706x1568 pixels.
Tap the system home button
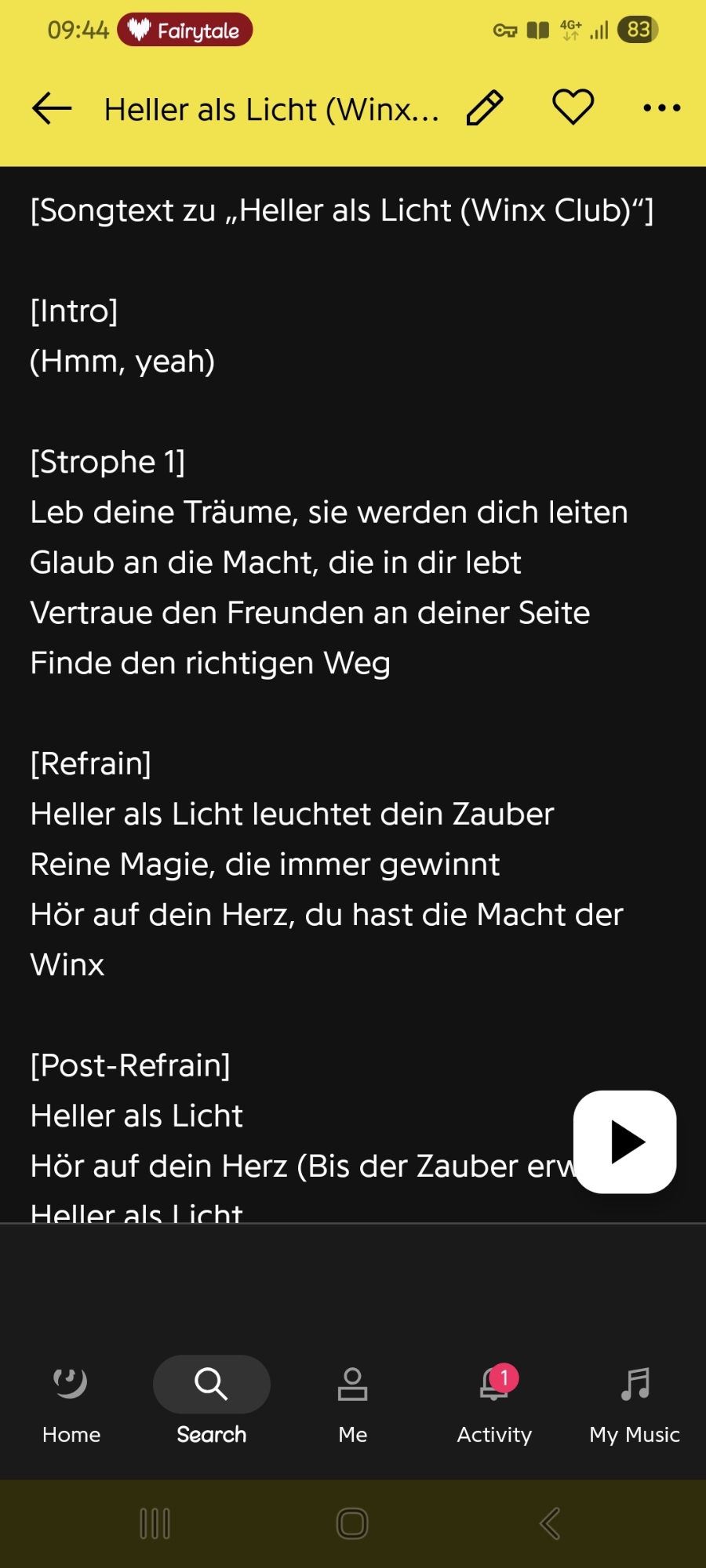click(352, 1523)
